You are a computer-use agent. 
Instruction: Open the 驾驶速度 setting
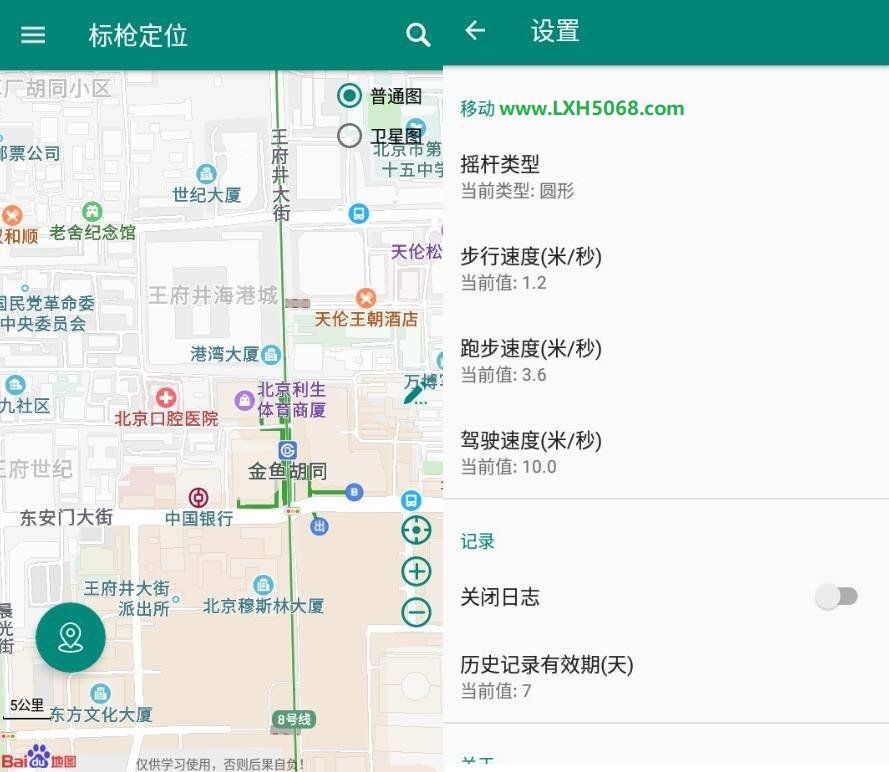[665, 452]
